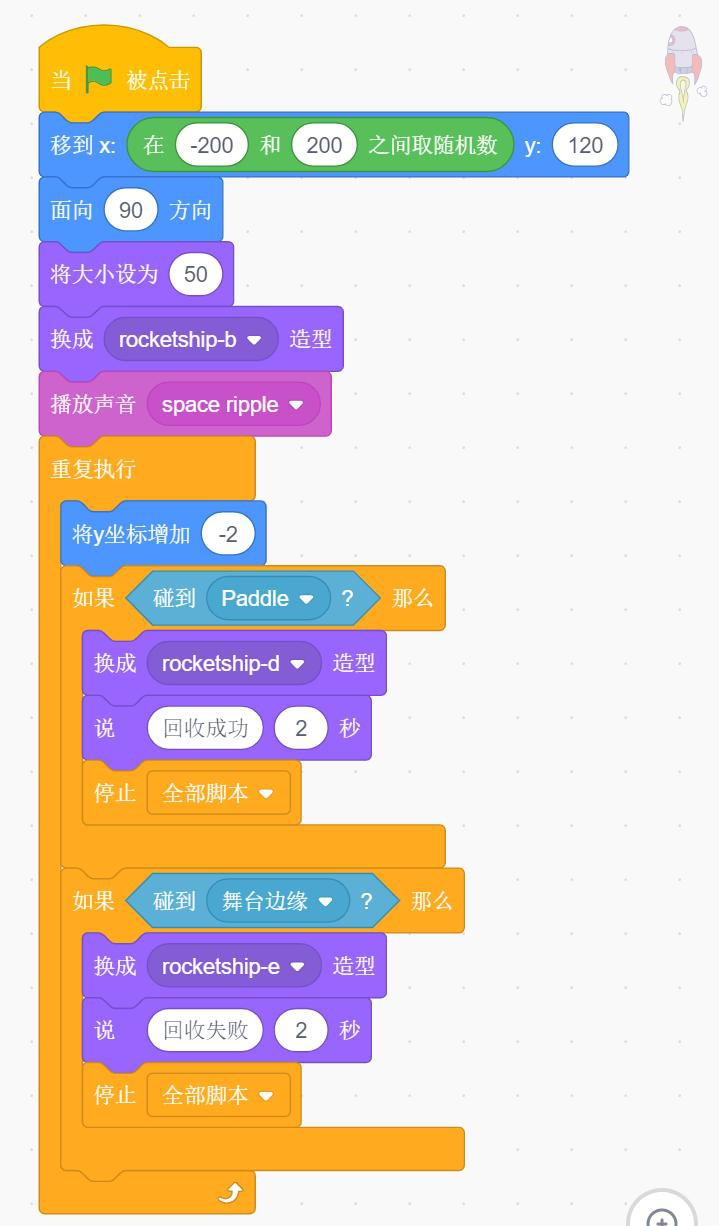Viewport: 719px width, 1226px height.
Task: Open the stop dropdown under 回收成功
Action: point(218,793)
